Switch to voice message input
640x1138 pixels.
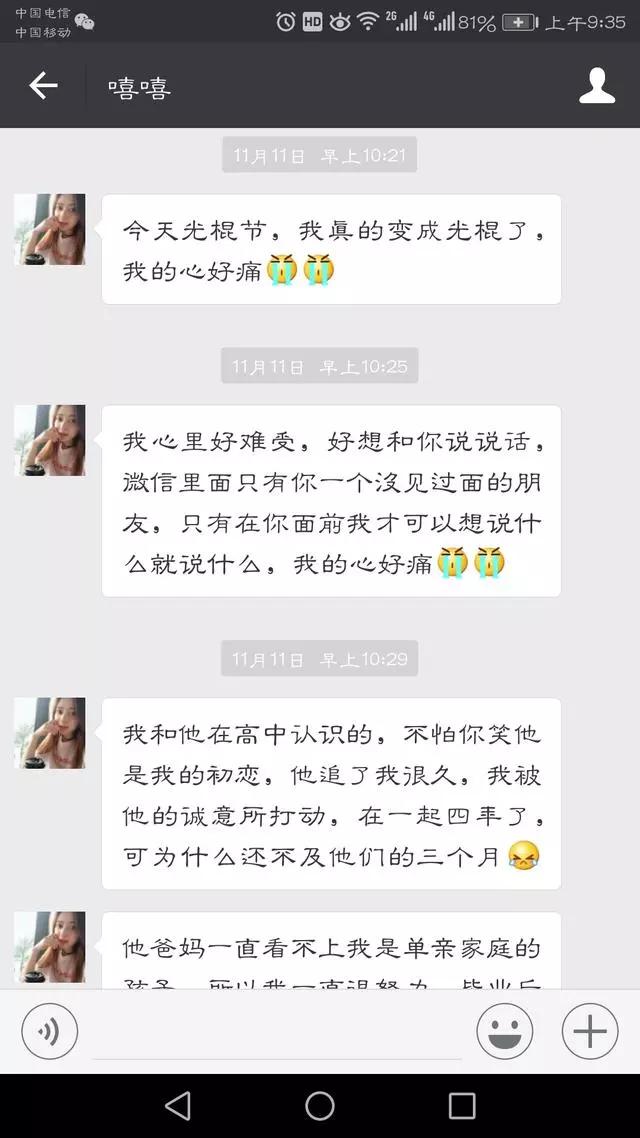point(49,1031)
